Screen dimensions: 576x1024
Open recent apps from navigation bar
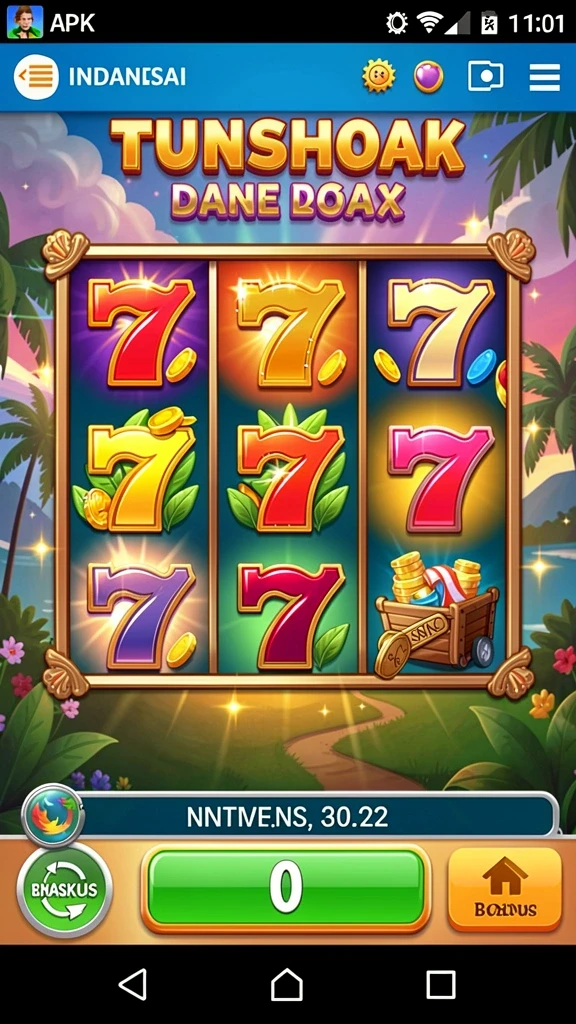click(441, 984)
